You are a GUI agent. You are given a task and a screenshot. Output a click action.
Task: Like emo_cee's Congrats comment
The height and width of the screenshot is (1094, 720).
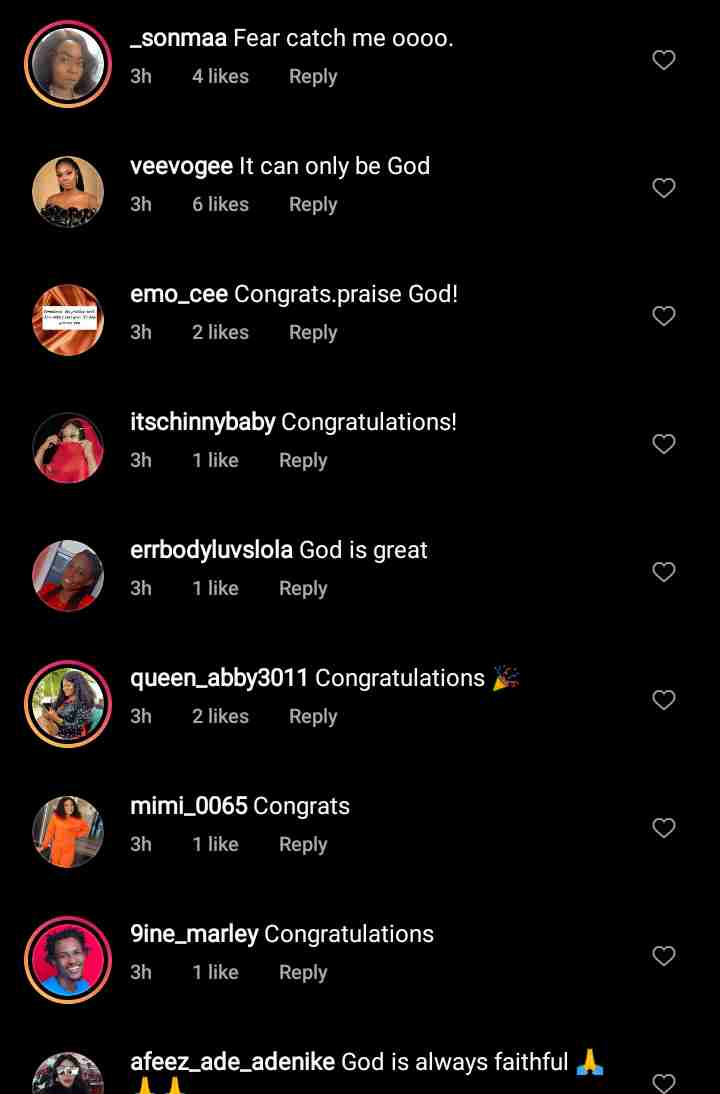[x=664, y=316]
